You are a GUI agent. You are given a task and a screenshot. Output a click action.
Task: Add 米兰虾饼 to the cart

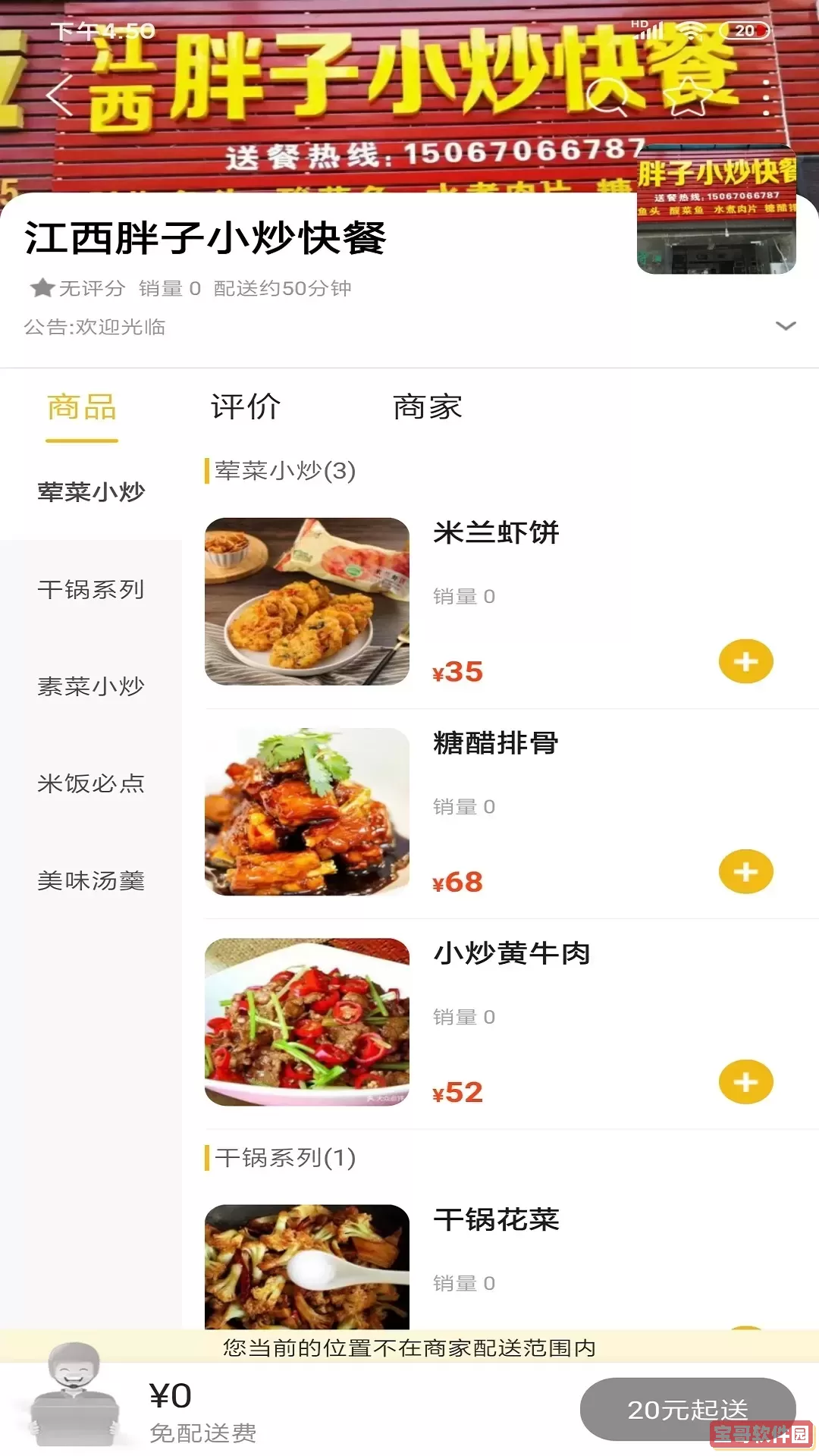click(x=746, y=661)
